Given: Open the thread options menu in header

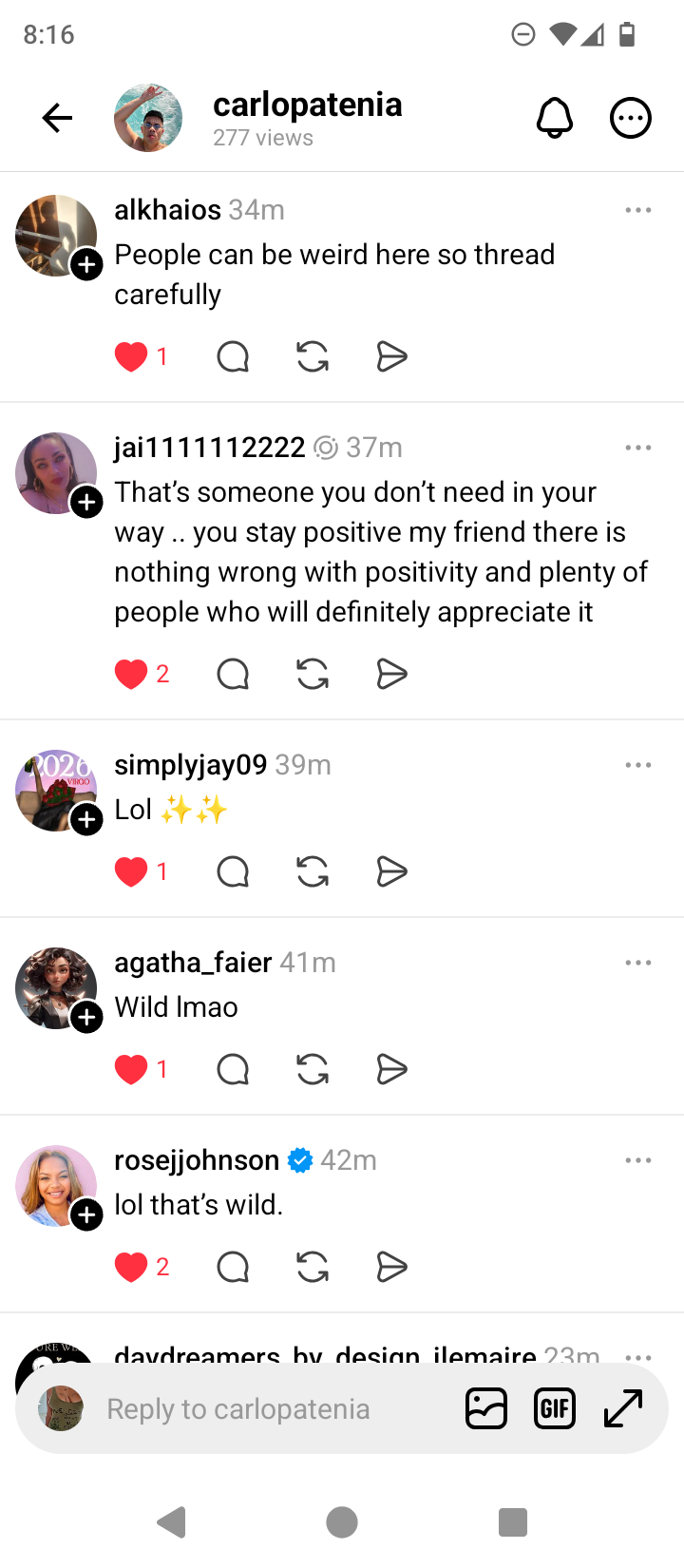Looking at the screenshot, I should click(x=630, y=118).
